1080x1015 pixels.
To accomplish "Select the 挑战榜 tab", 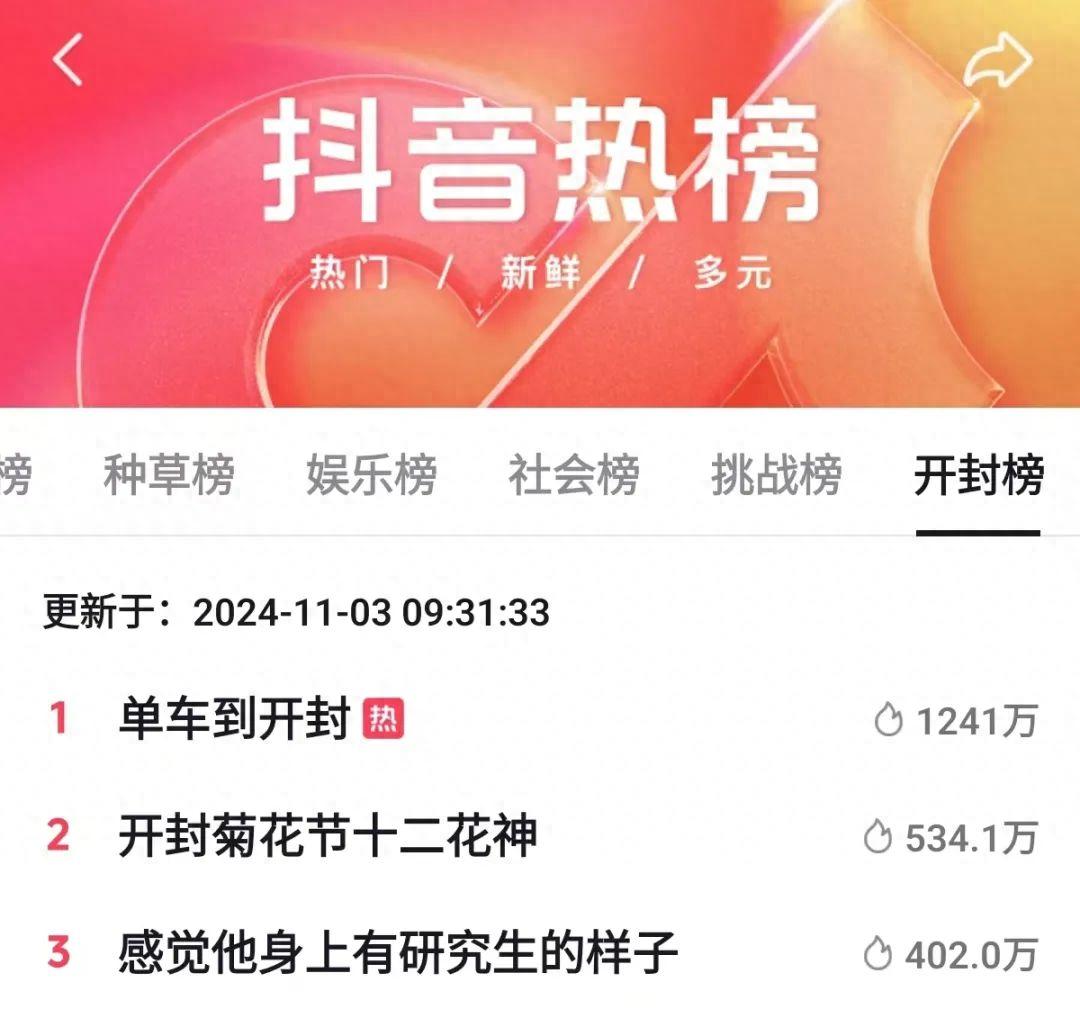I will click(776, 475).
